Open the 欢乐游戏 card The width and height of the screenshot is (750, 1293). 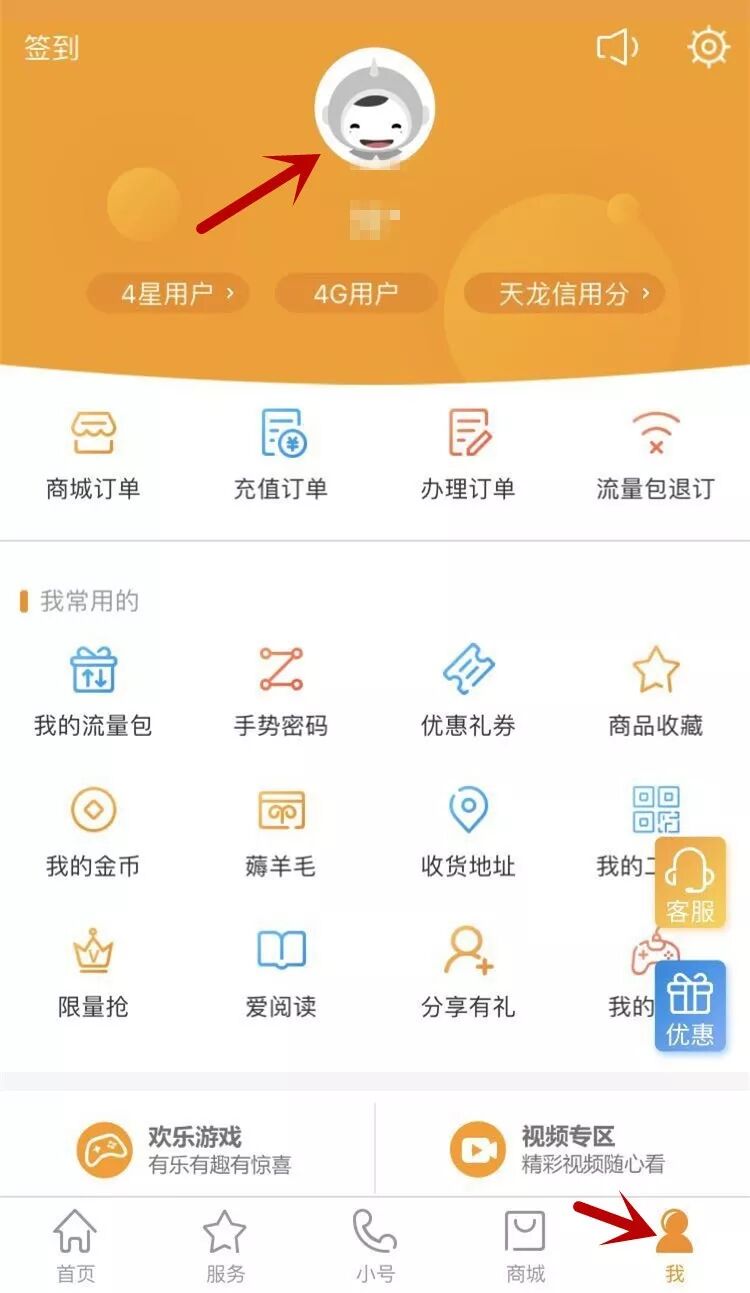[187, 1150]
